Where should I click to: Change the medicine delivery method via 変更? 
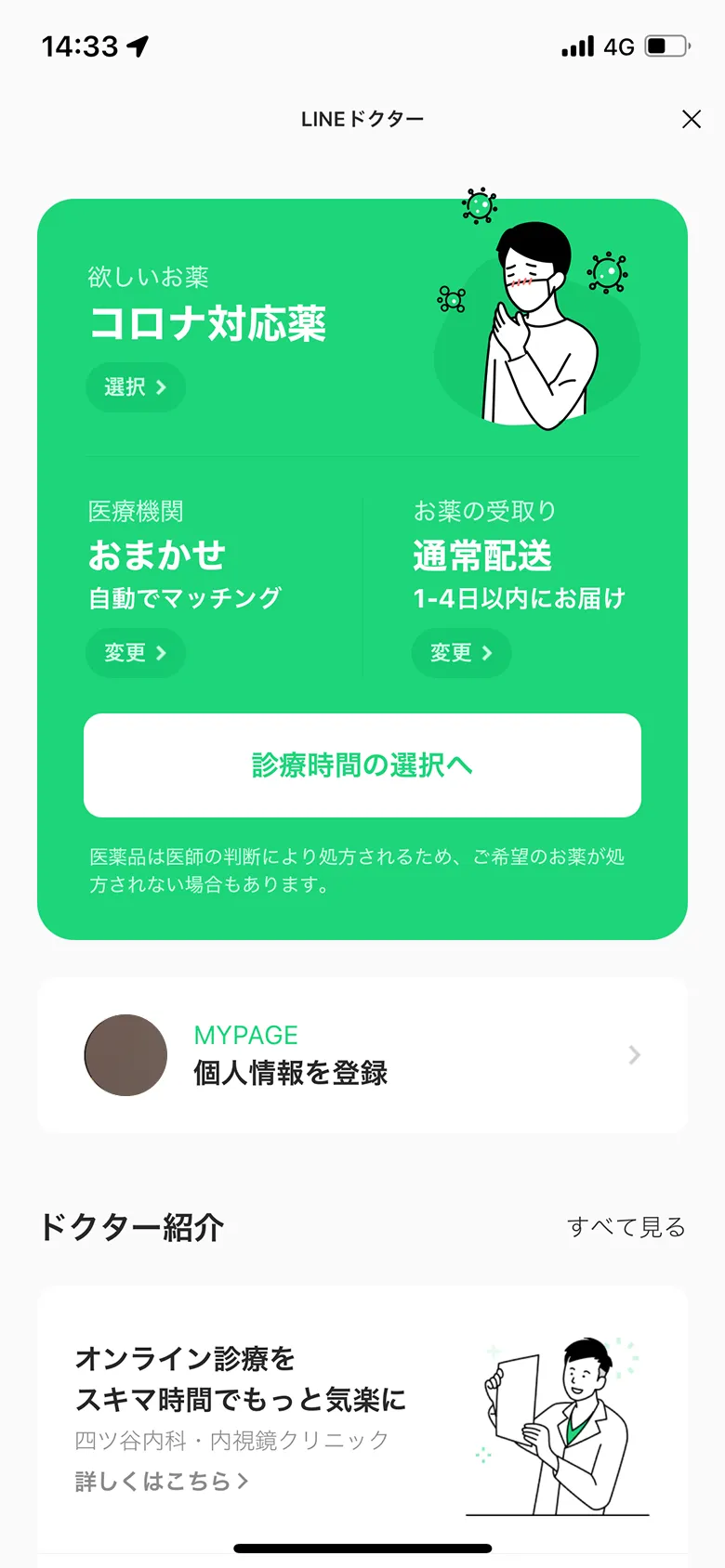[461, 653]
